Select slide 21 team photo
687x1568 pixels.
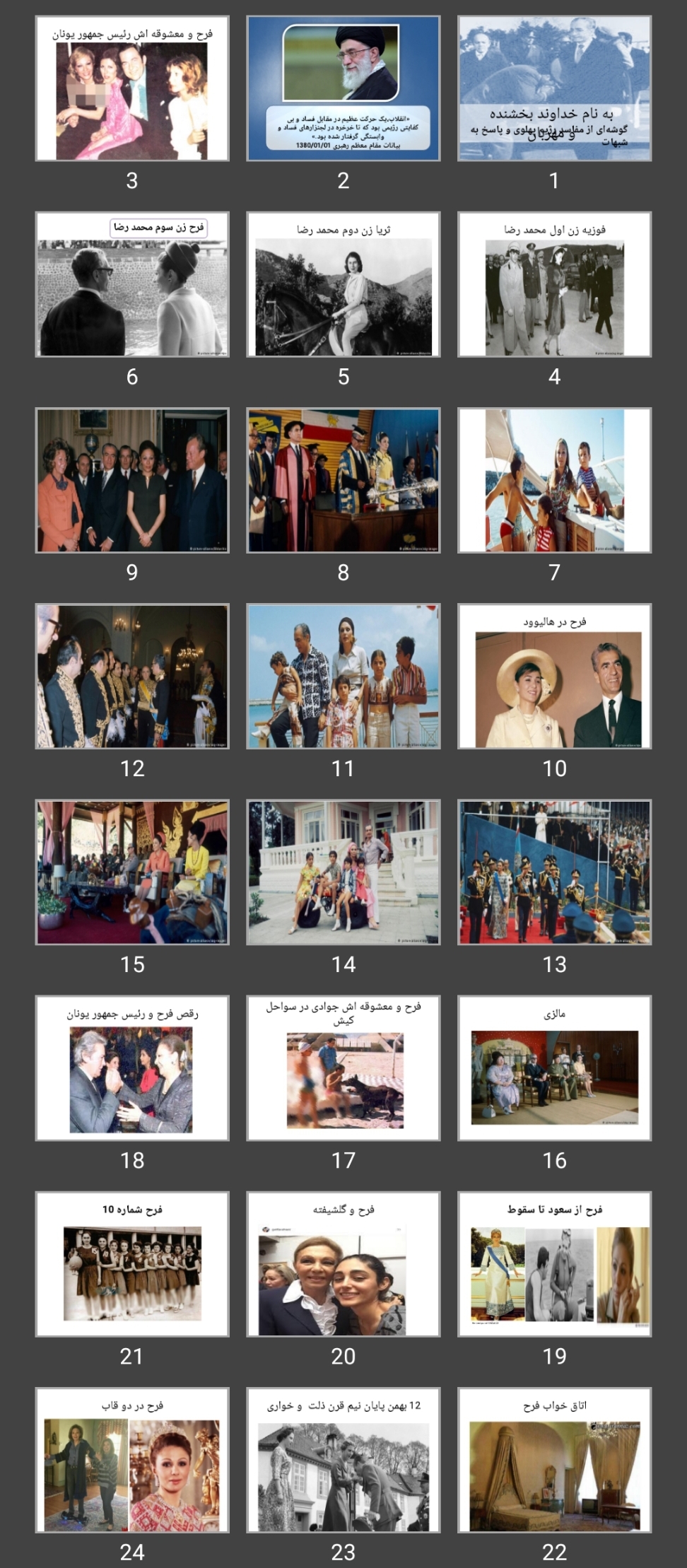[x=132, y=1263]
